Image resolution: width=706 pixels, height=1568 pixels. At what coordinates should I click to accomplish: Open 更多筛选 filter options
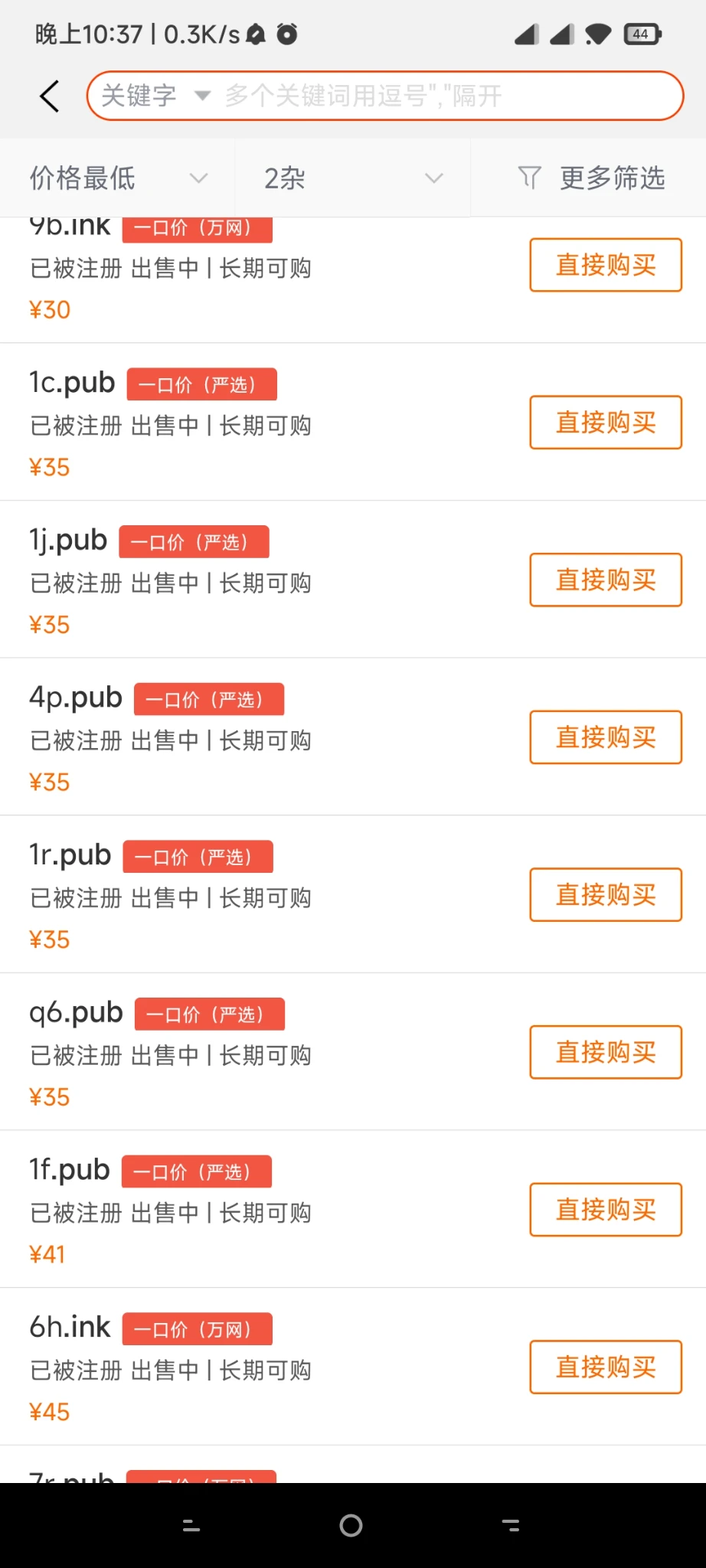coord(590,178)
